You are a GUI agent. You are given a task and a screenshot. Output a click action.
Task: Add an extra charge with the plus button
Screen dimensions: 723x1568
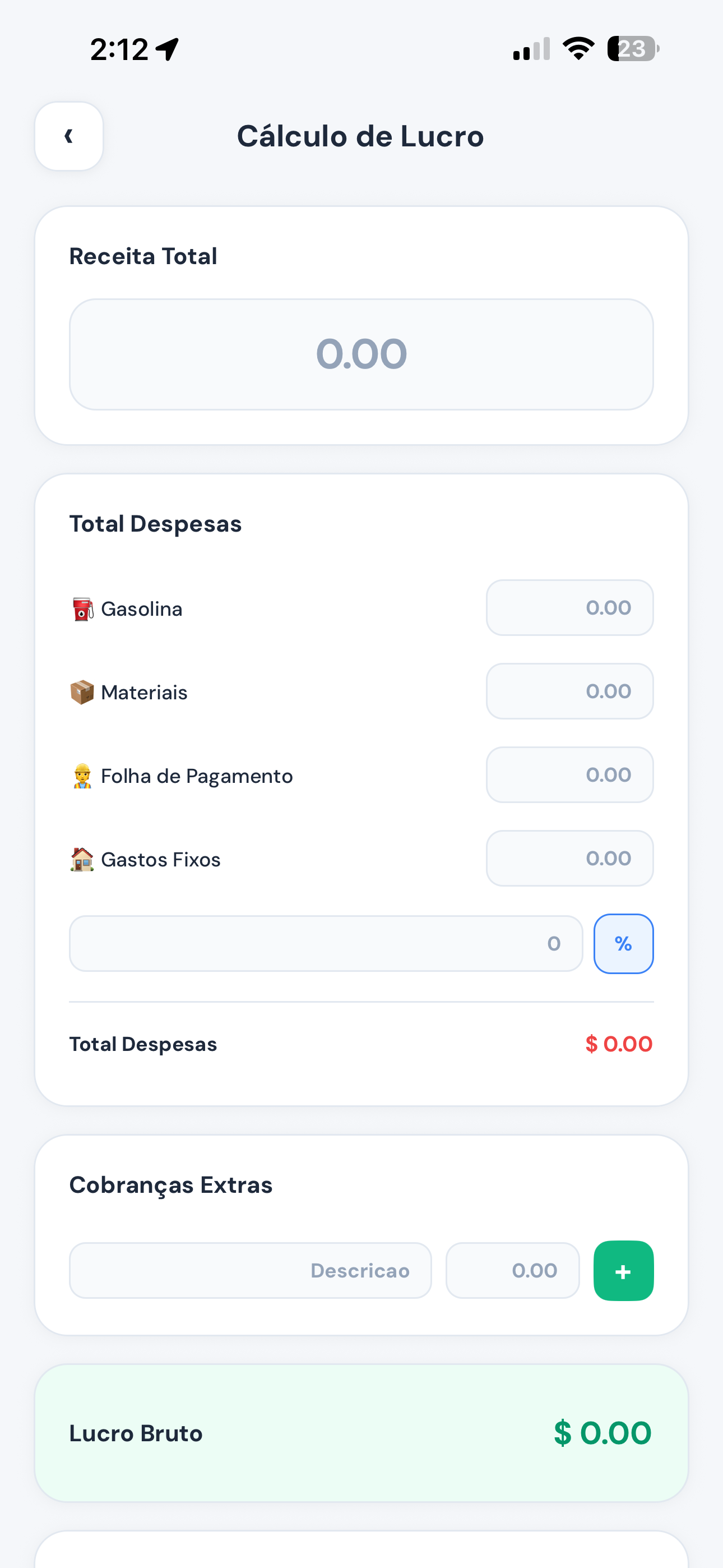[624, 1270]
